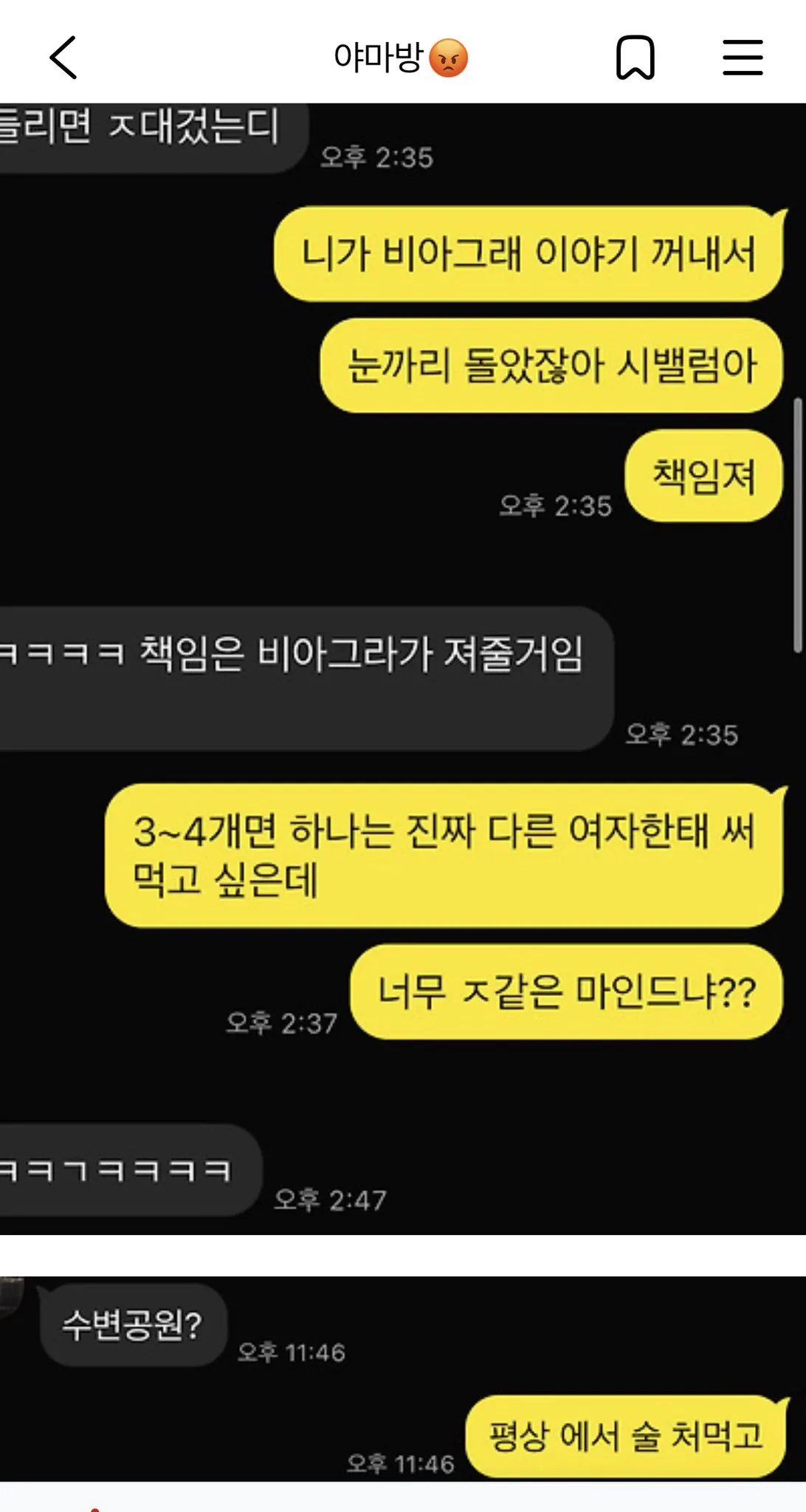Bookmark this 야마방 post

pyautogui.click(x=635, y=58)
